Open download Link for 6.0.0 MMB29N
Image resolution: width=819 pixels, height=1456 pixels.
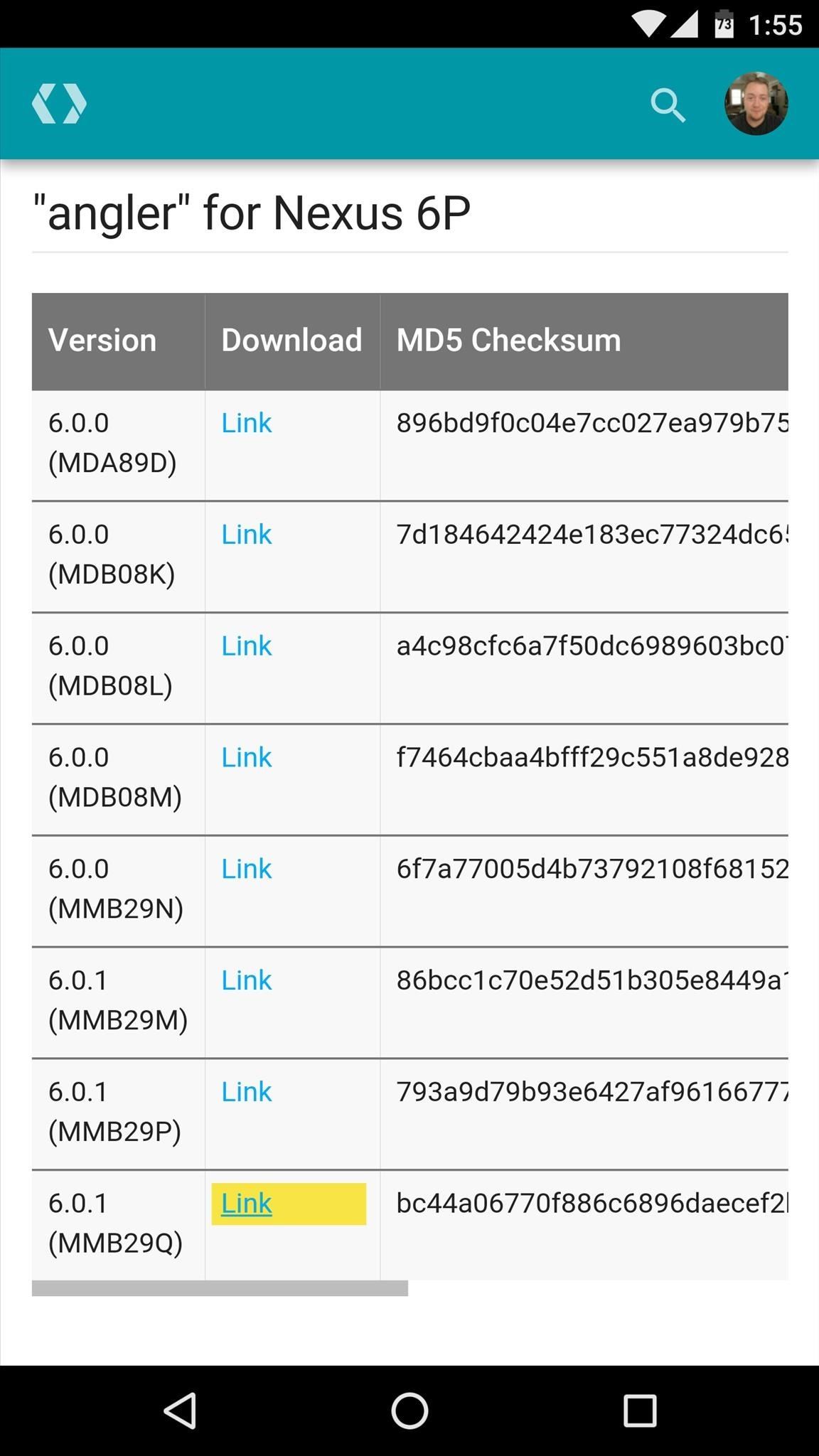pyautogui.click(x=246, y=868)
